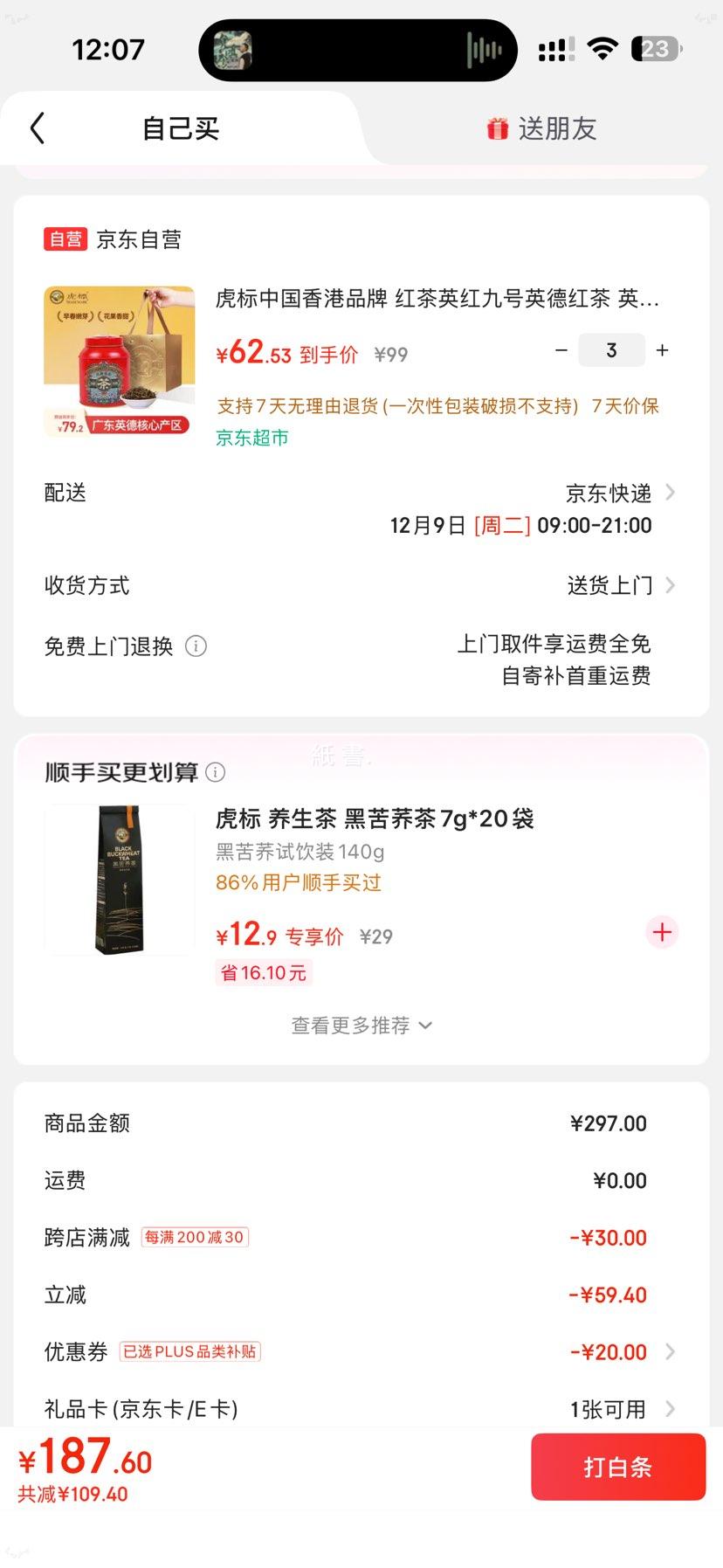Add 黑苦荞茶 to the order

tap(662, 932)
